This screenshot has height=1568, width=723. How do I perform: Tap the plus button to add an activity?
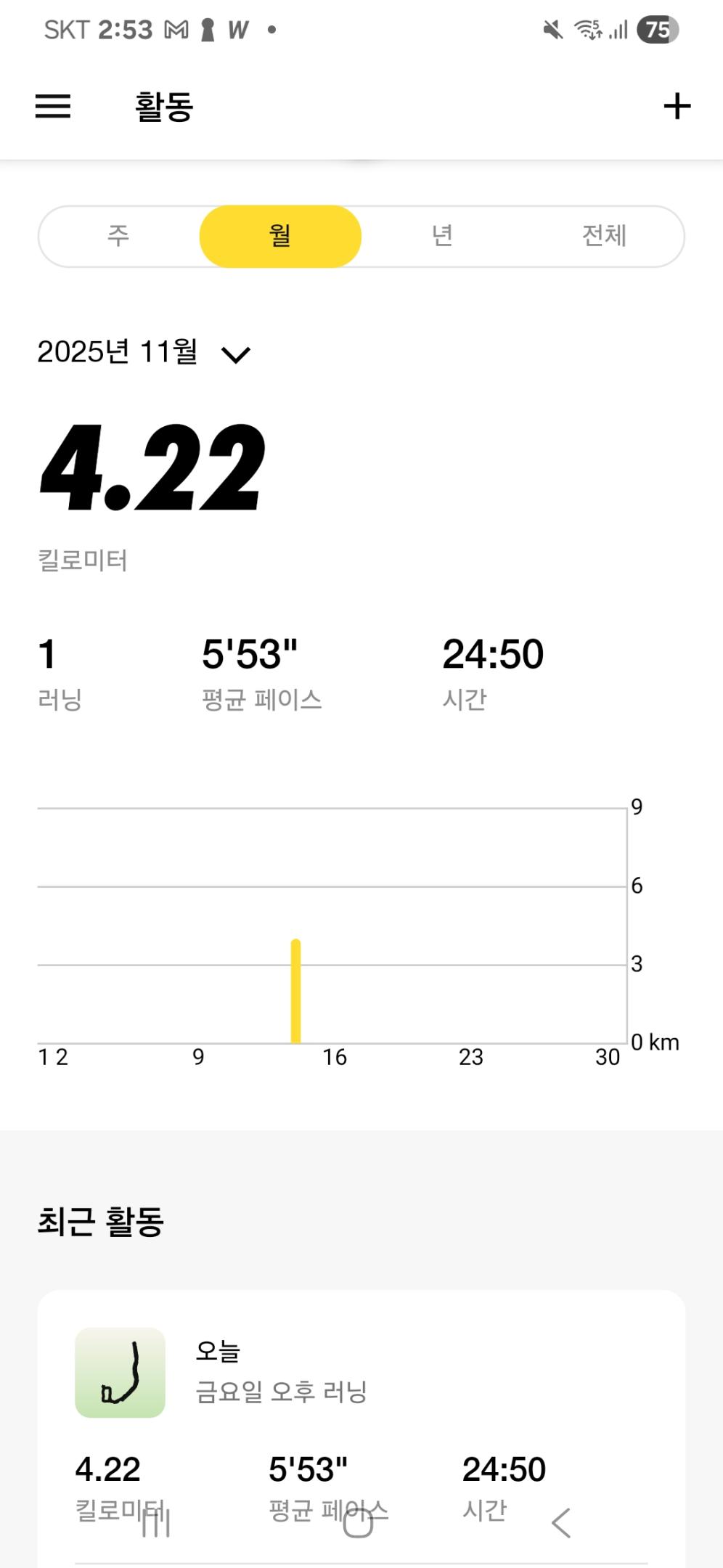677,106
